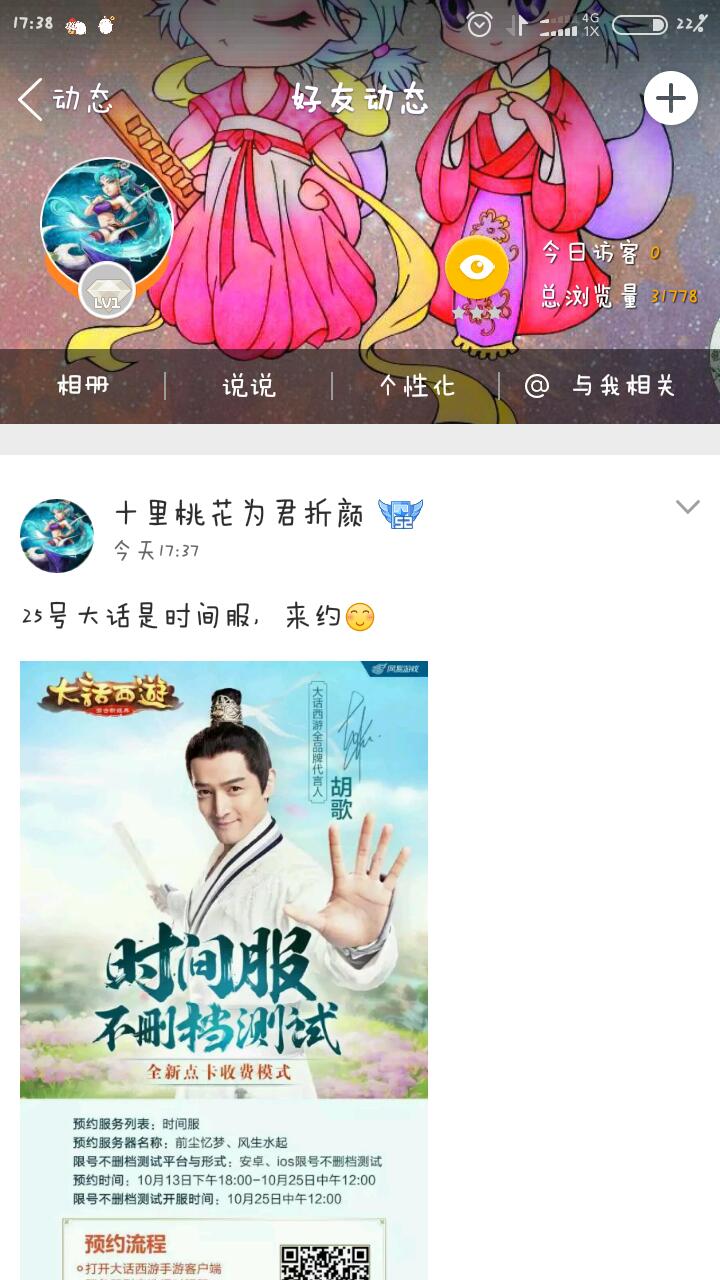Tap the LV1 level badge
This screenshot has height=1280, width=720.
pyautogui.click(x=106, y=291)
